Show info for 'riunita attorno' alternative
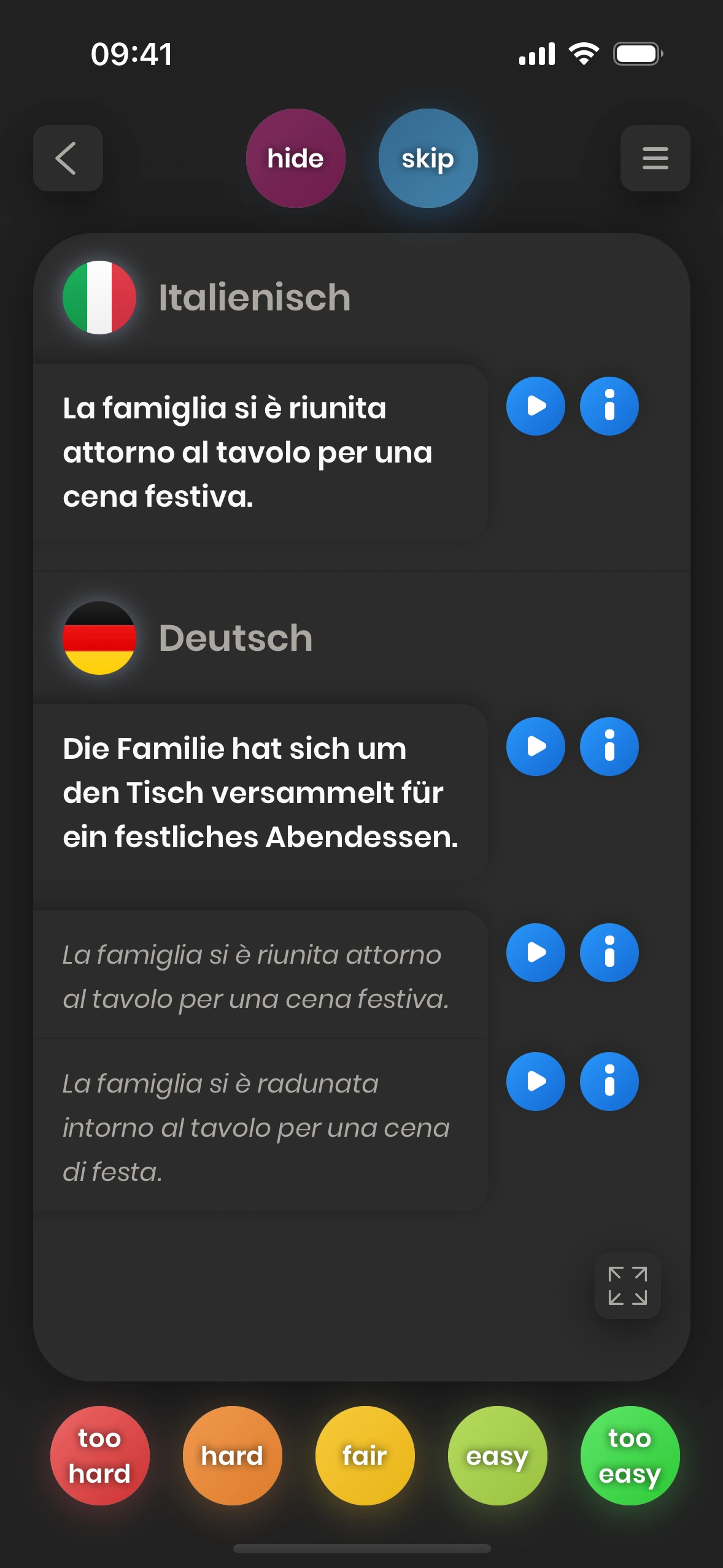The height and width of the screenshot is (1568, 723). click(609, 953)
